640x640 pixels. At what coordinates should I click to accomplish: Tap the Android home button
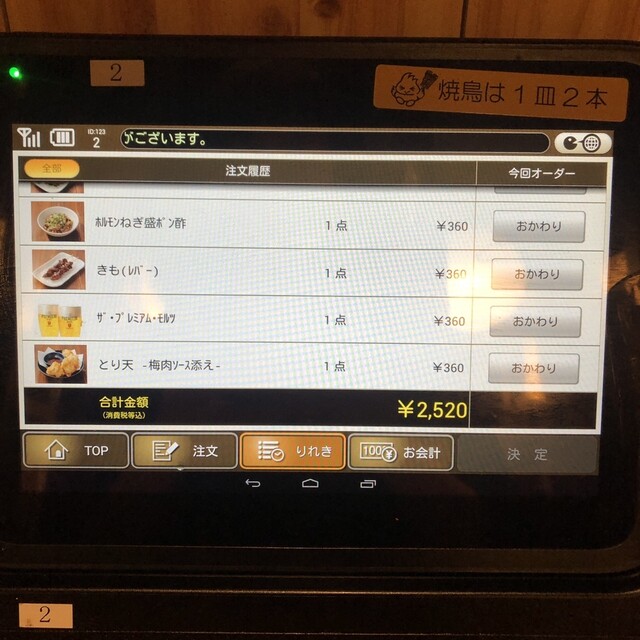coord(311,484)
